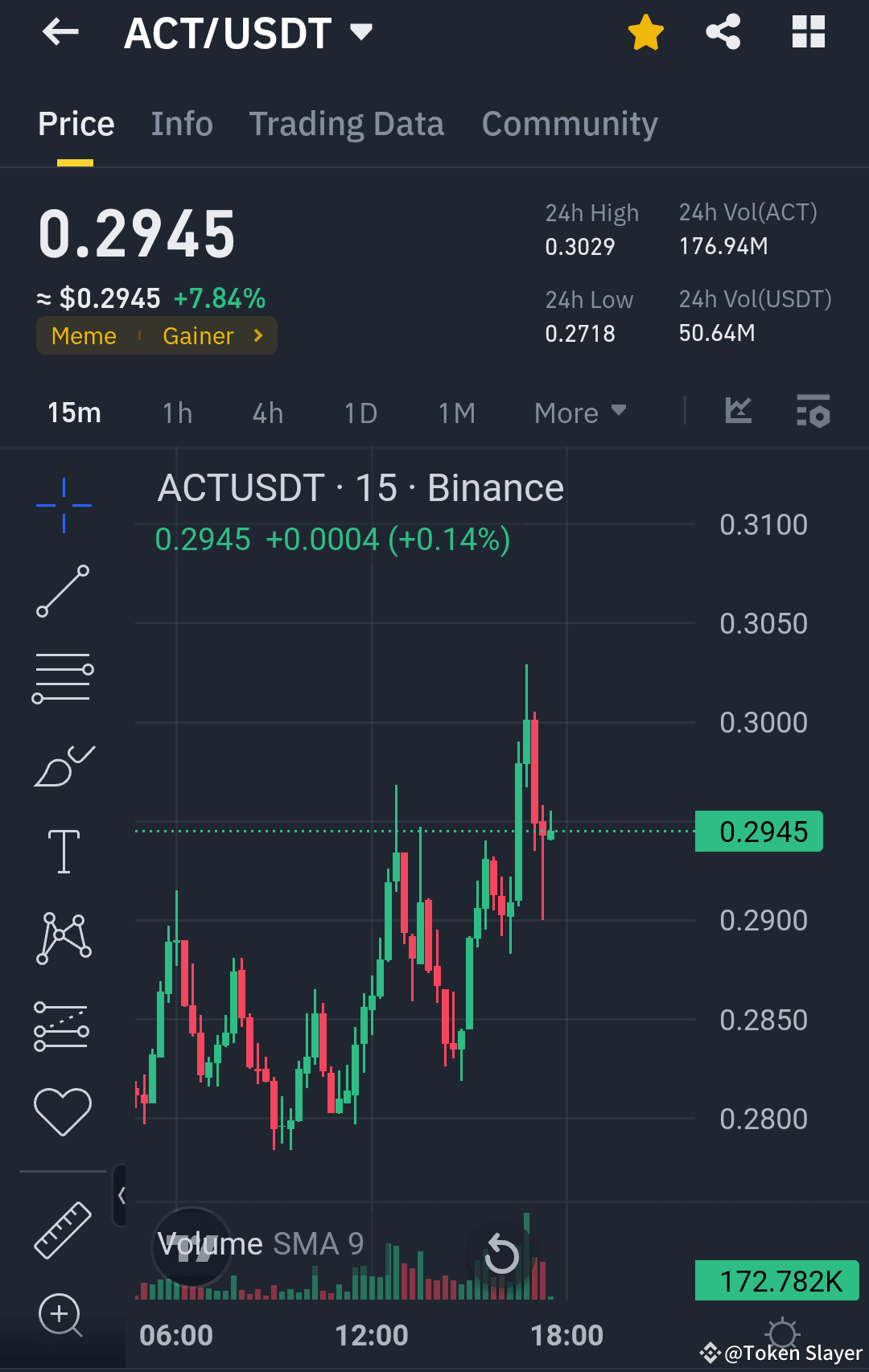The width and height of the screenshot is (869, 1372).
Task: Collapse the drawing toolbar with chevron
Action: coord(122,1193)
